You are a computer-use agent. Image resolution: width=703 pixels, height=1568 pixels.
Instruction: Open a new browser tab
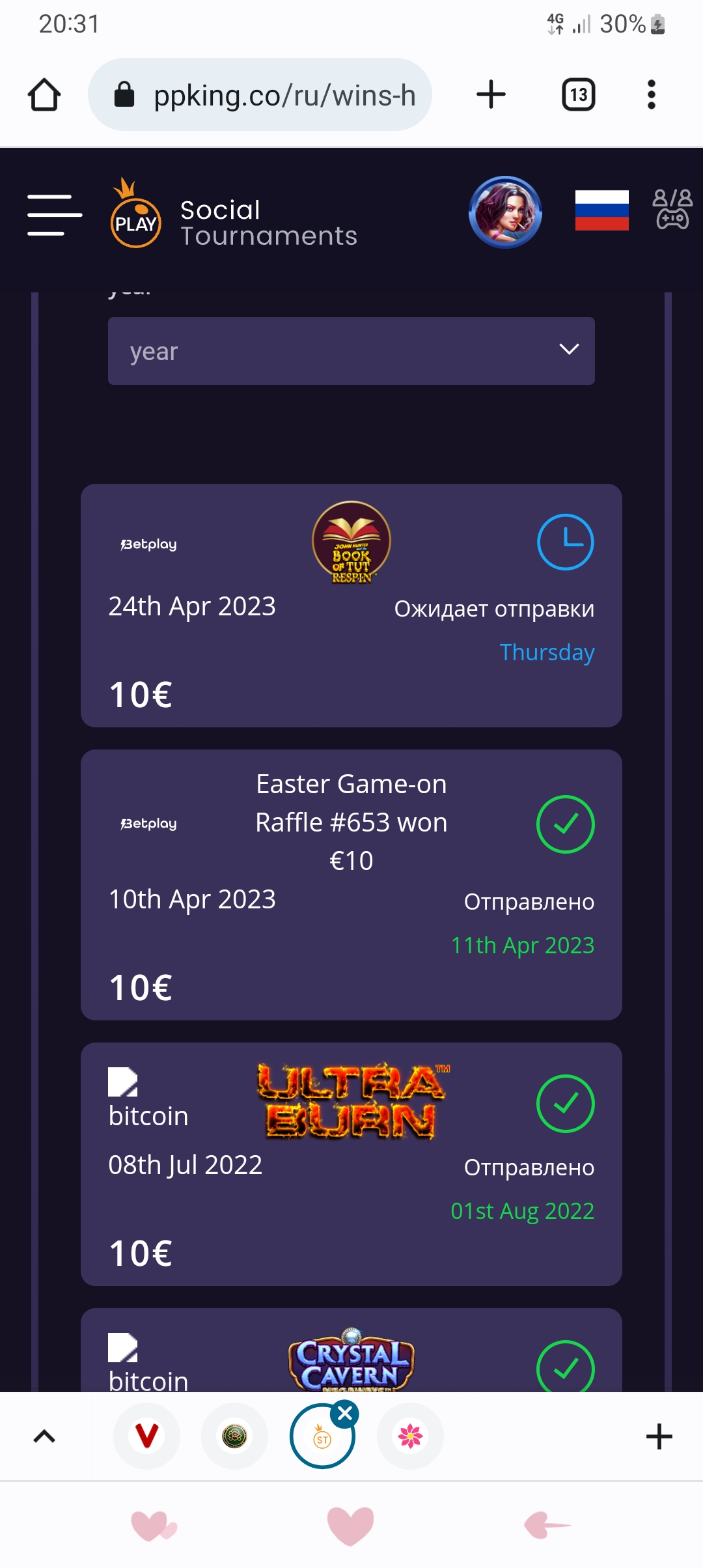click(491, 95)
